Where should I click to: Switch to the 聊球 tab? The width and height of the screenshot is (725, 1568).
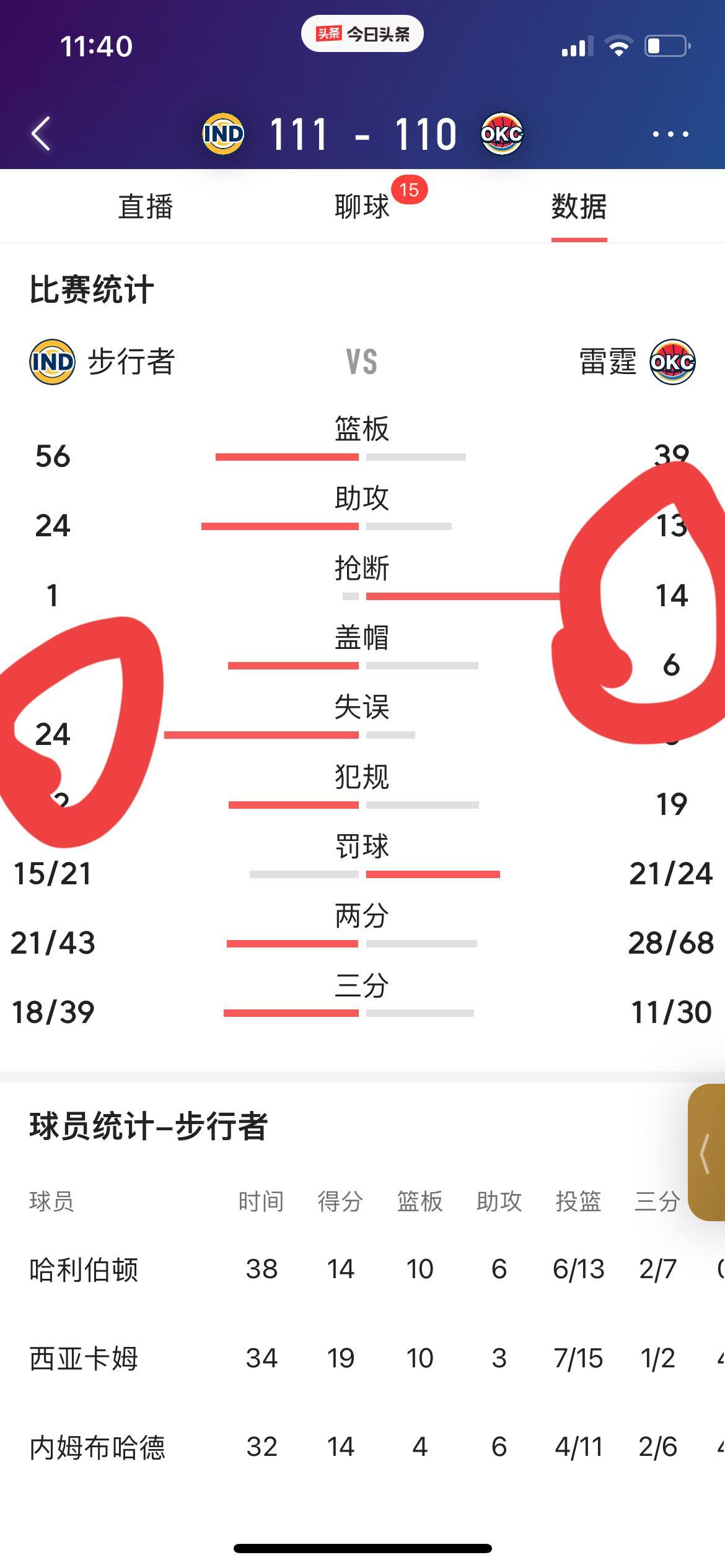pyautogui.click(x=361, y=207)
